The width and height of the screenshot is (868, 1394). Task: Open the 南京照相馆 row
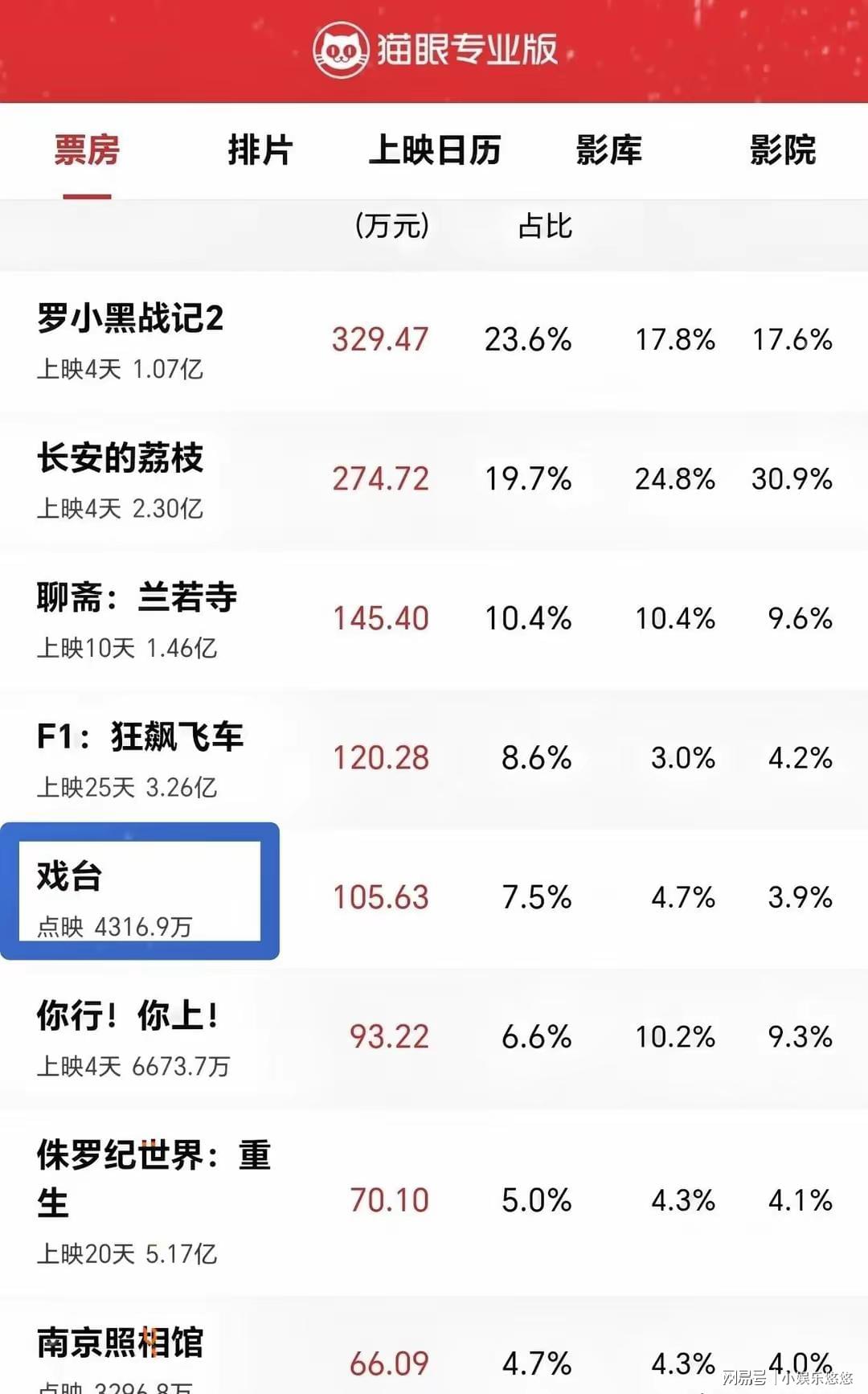click(434, 1345)
